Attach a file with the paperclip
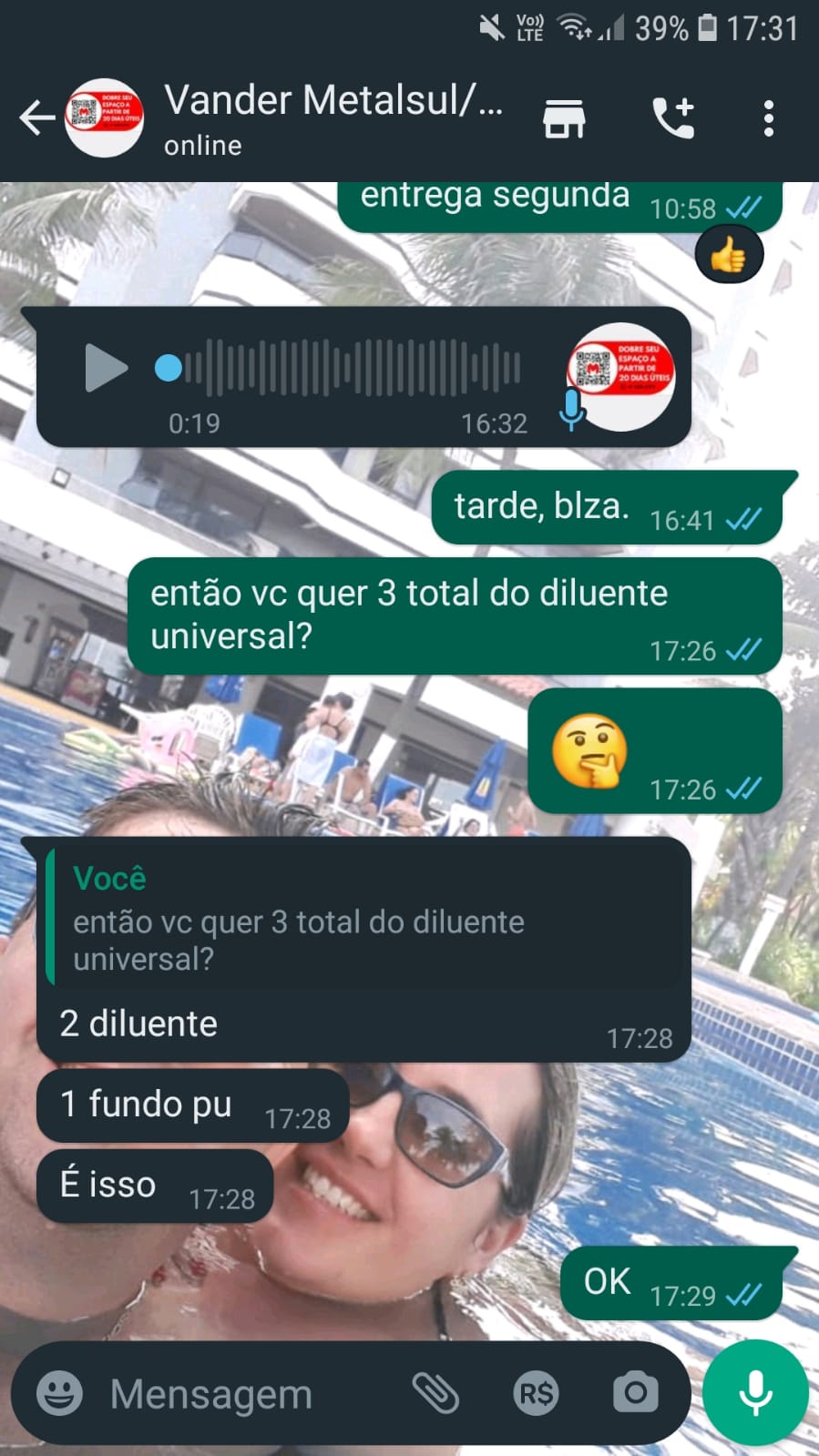This screenshot has height=1456, width=819. (435, 1393)
